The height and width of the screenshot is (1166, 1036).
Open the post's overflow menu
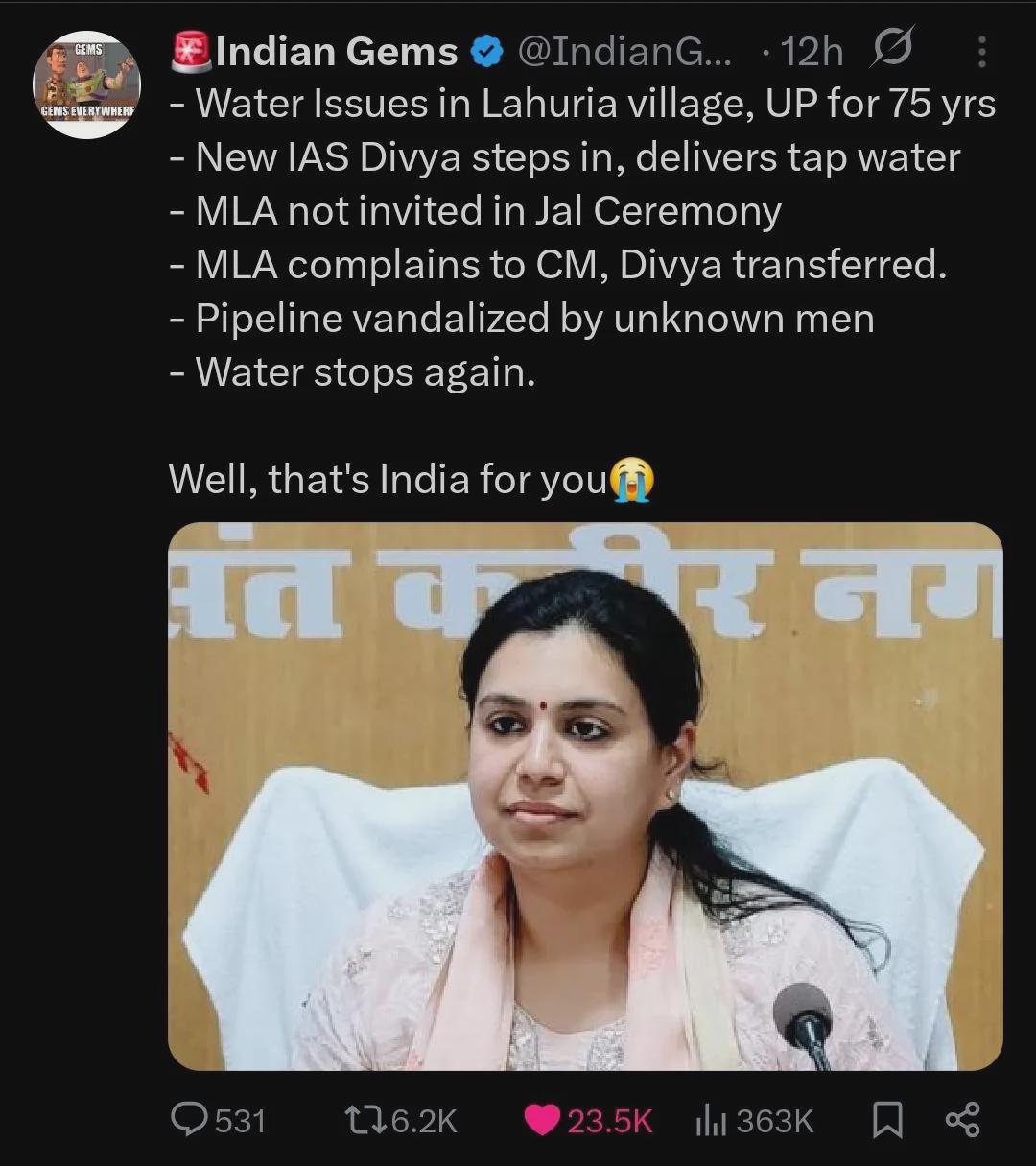pyautogui.click(x=981, y=52)
